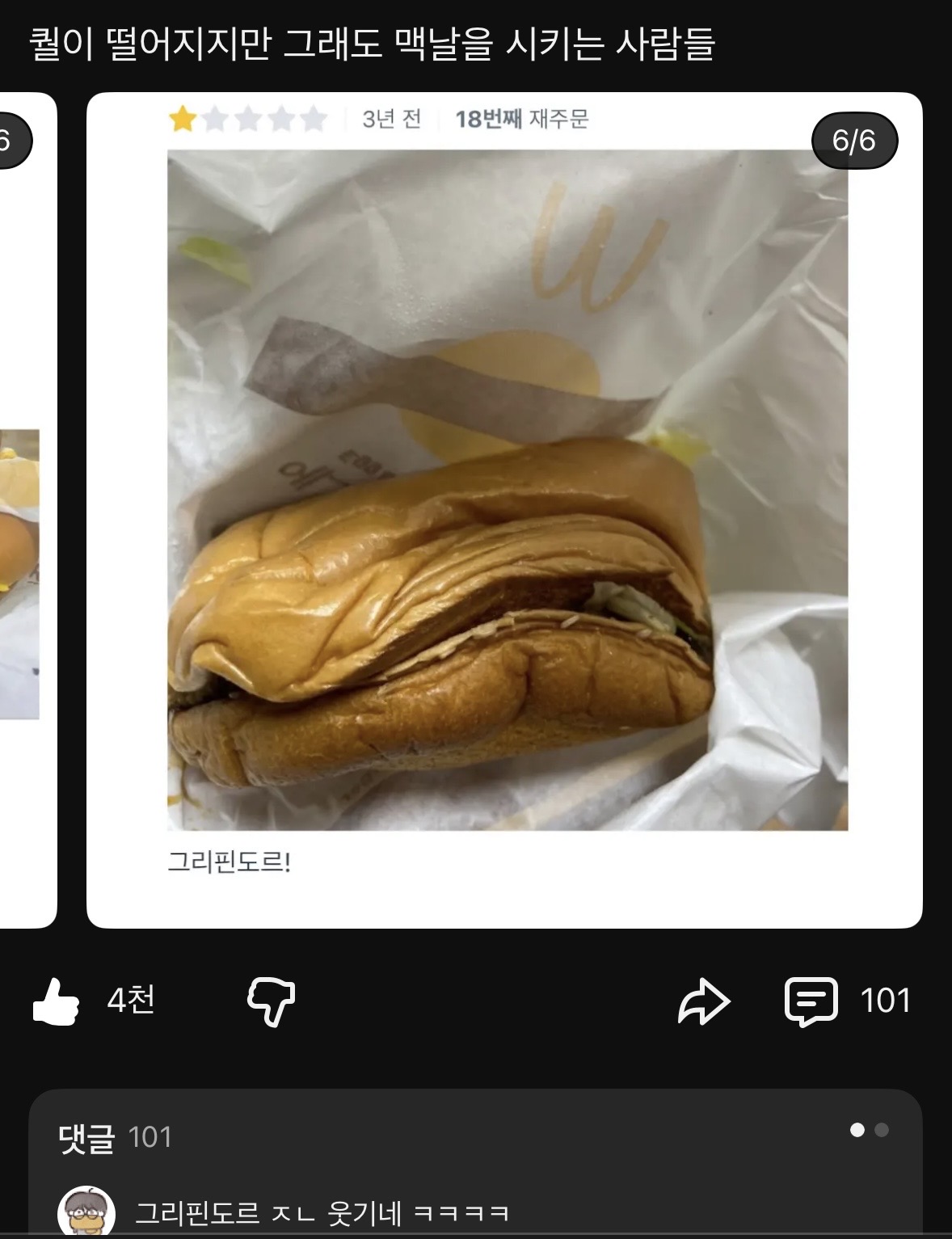Image resolution: width=952 pixels, height=1239 pixels.
Task: Open commenter's profile avatar on 그리핀도르 comment
Action: coord(86,1212)
